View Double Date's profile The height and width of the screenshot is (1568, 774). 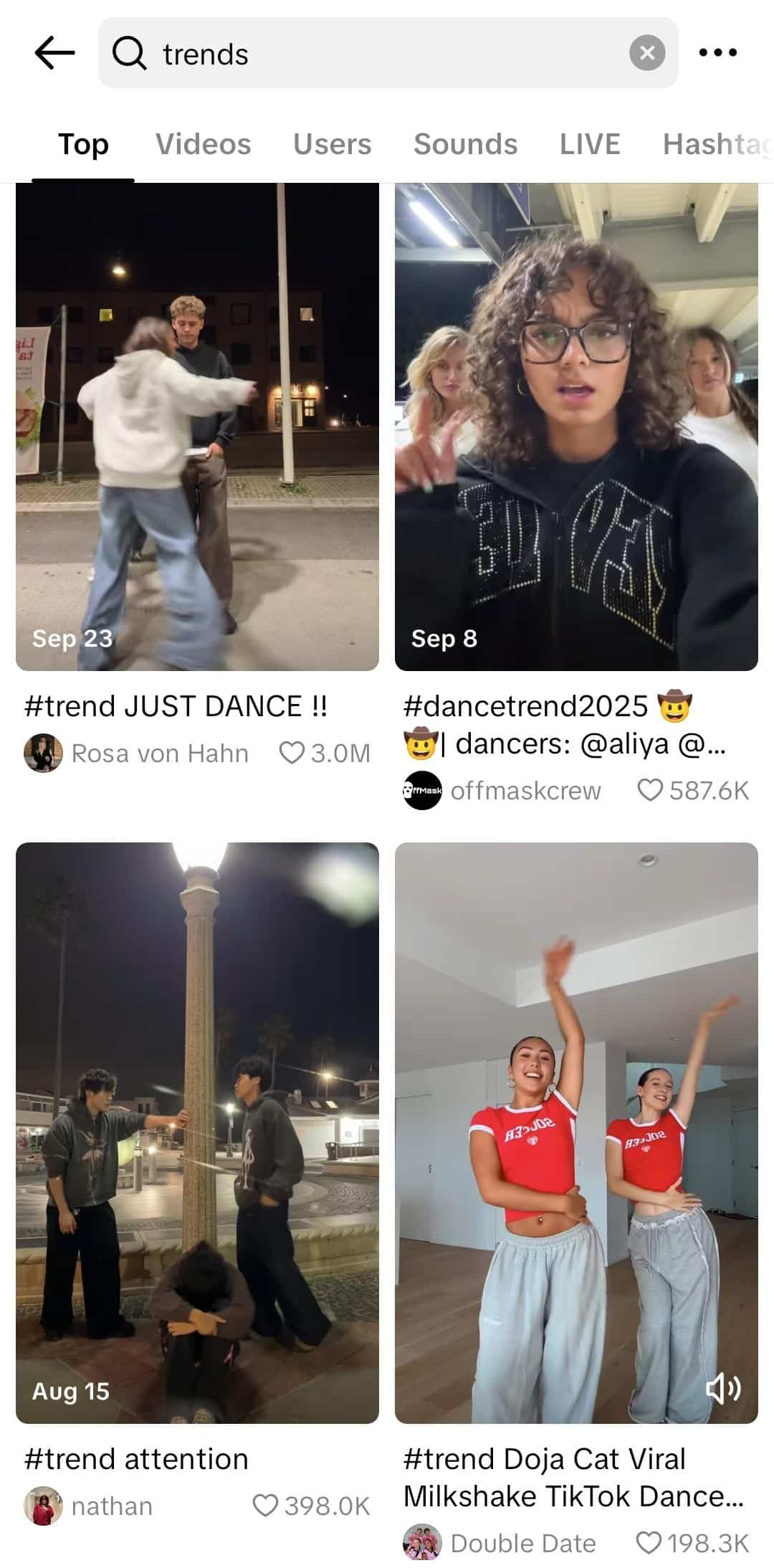click(x=500, y=1544)
